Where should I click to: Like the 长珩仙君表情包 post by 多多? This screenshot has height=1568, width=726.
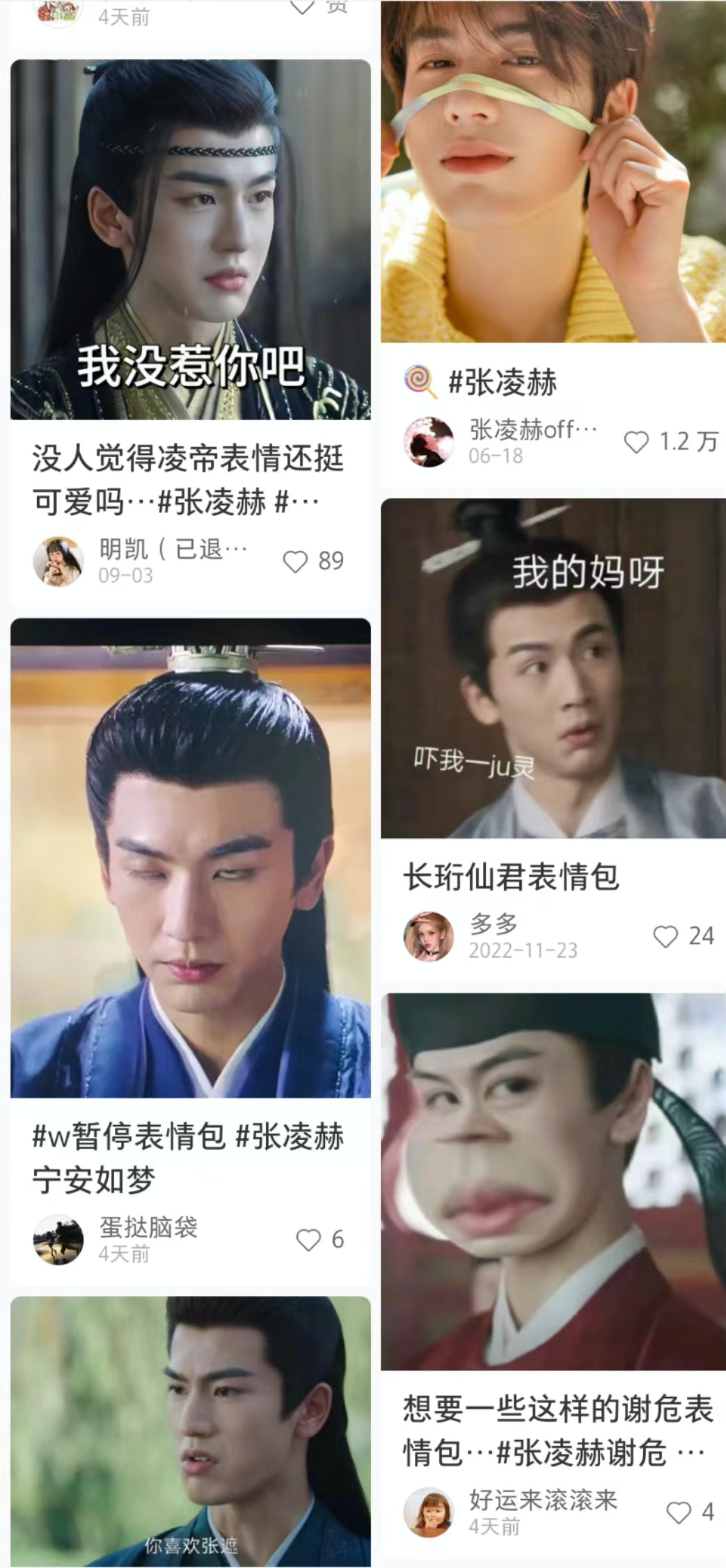665,936
